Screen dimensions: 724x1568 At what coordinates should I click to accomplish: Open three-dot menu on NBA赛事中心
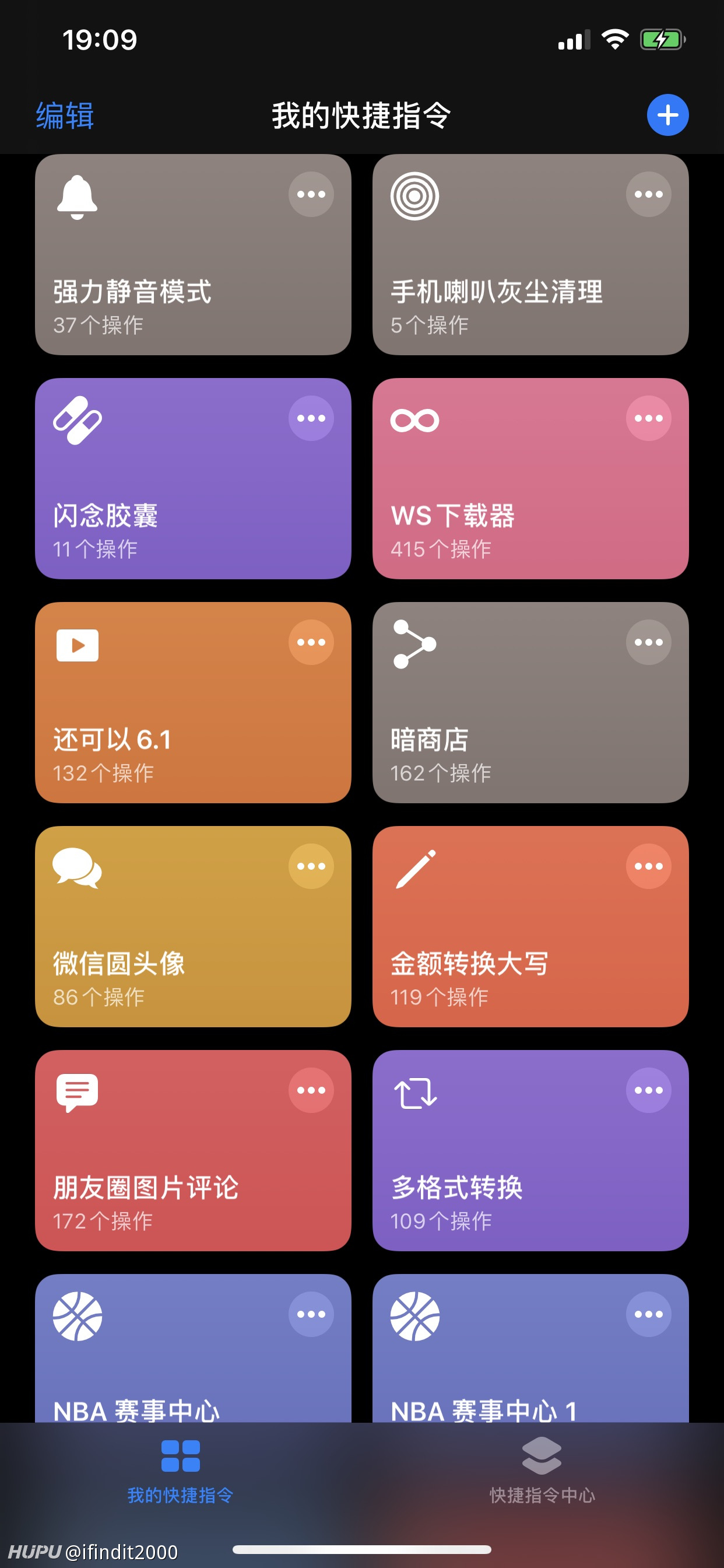coord(311,1314)
